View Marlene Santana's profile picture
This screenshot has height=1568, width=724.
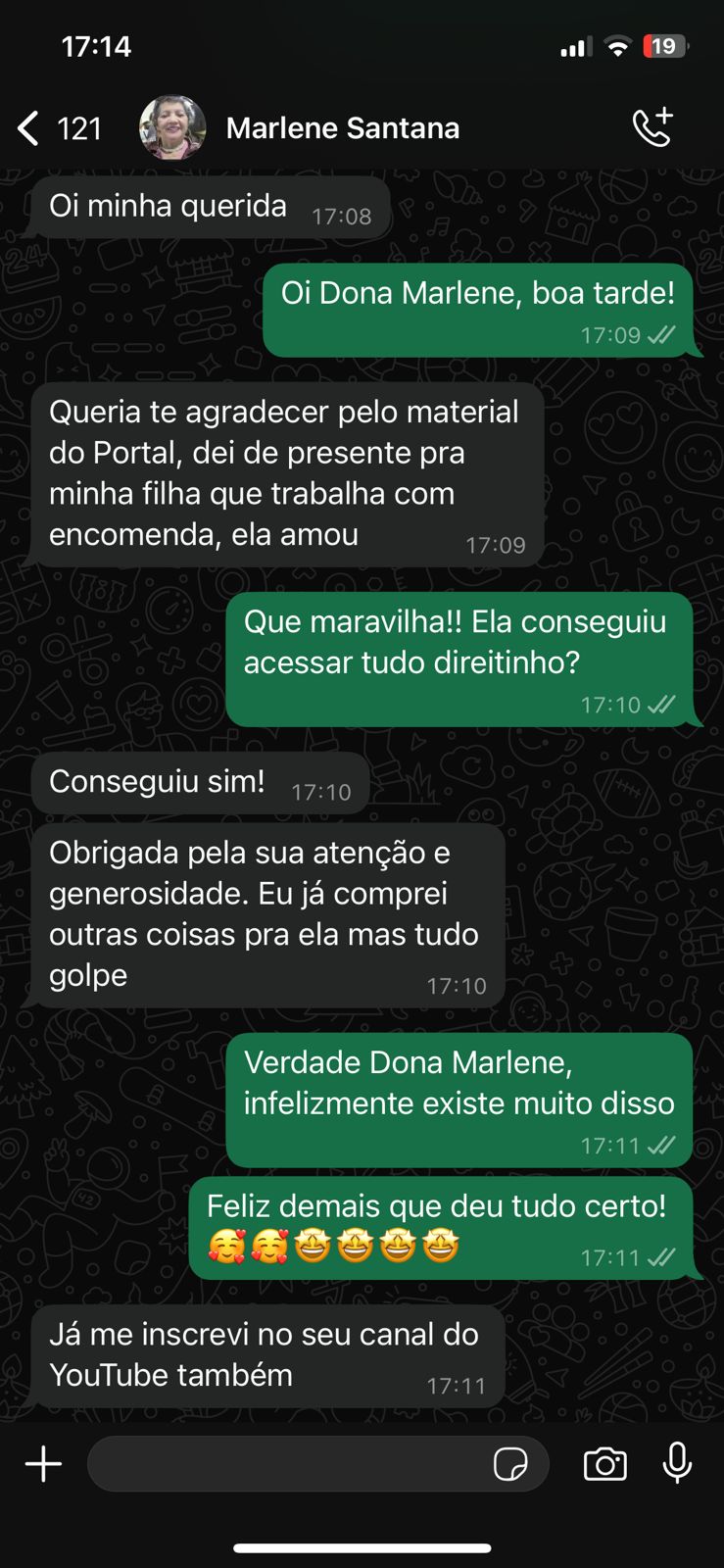pos(172,127)
